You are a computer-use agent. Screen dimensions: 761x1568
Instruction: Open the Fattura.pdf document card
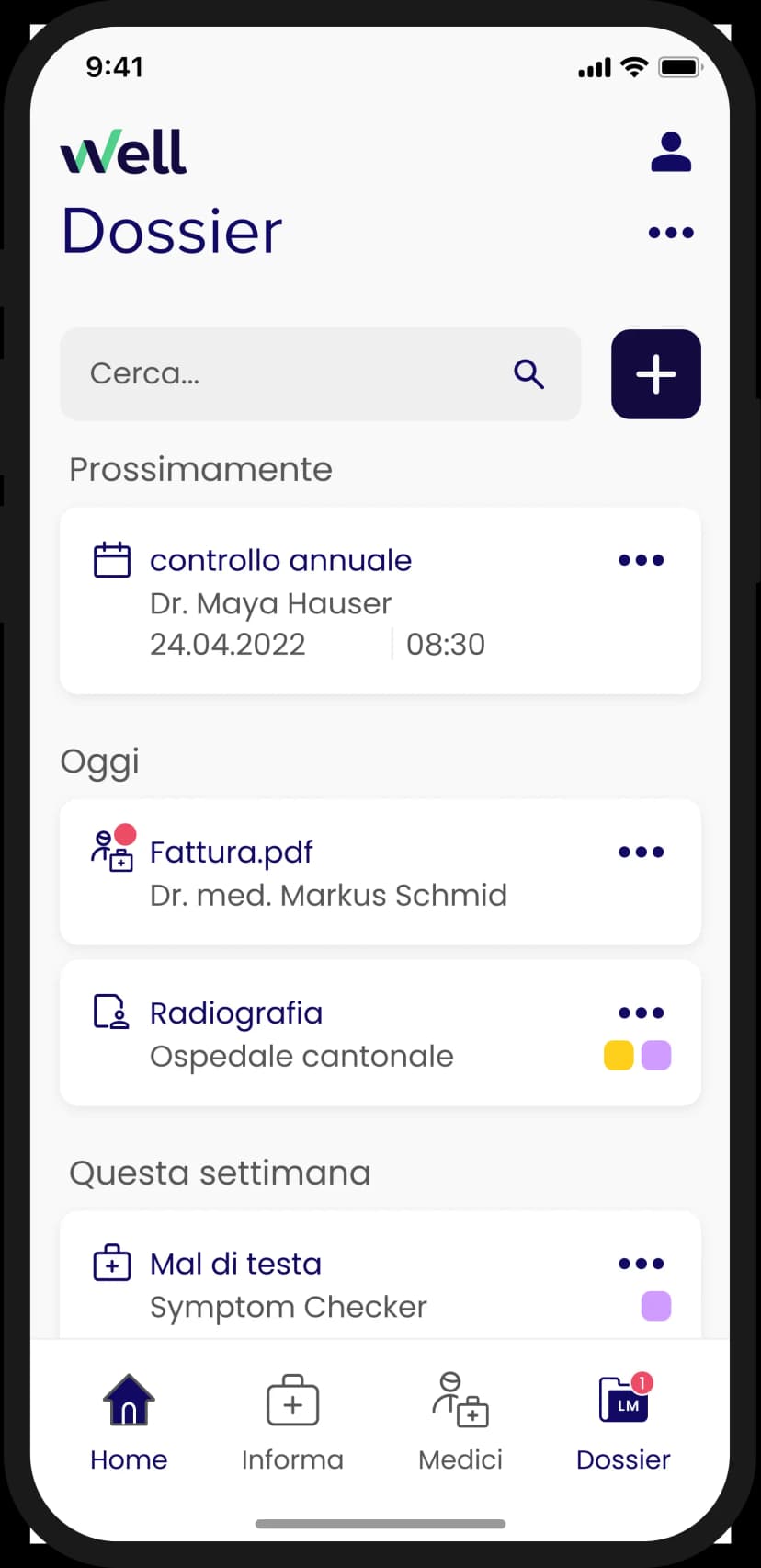pos(349,872)
